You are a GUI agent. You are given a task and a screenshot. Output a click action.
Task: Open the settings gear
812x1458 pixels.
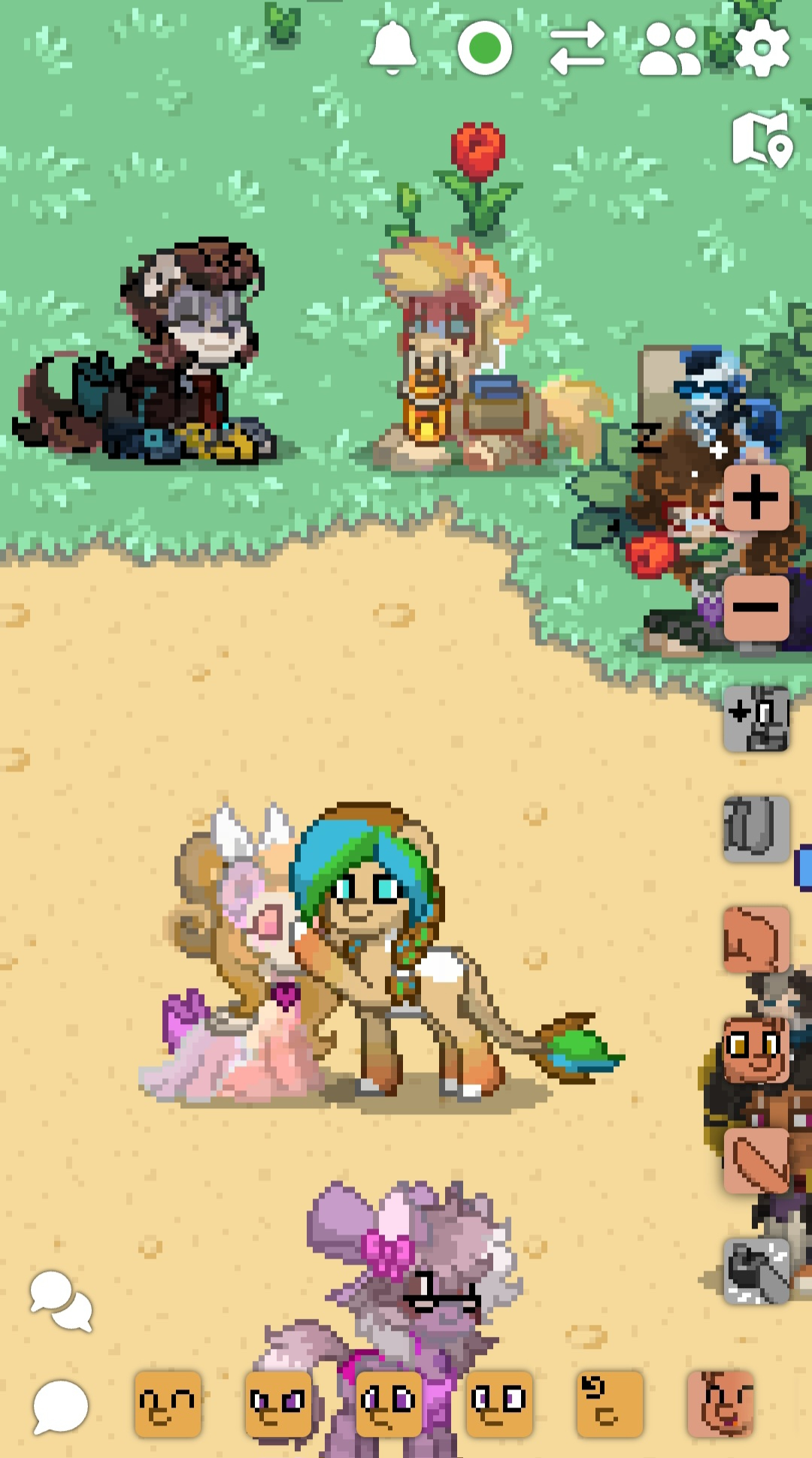tap(762, 48)
